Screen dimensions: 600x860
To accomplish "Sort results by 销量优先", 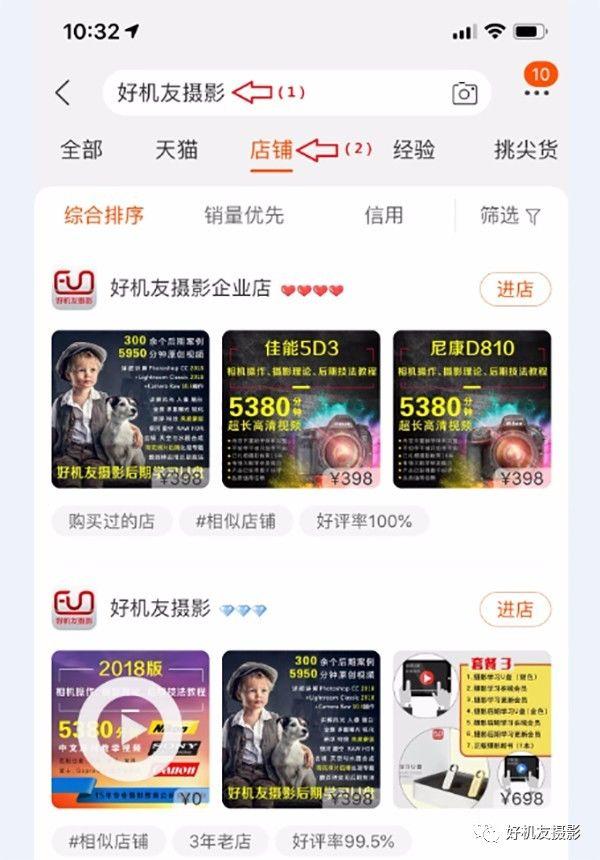I will coord(244,215).
